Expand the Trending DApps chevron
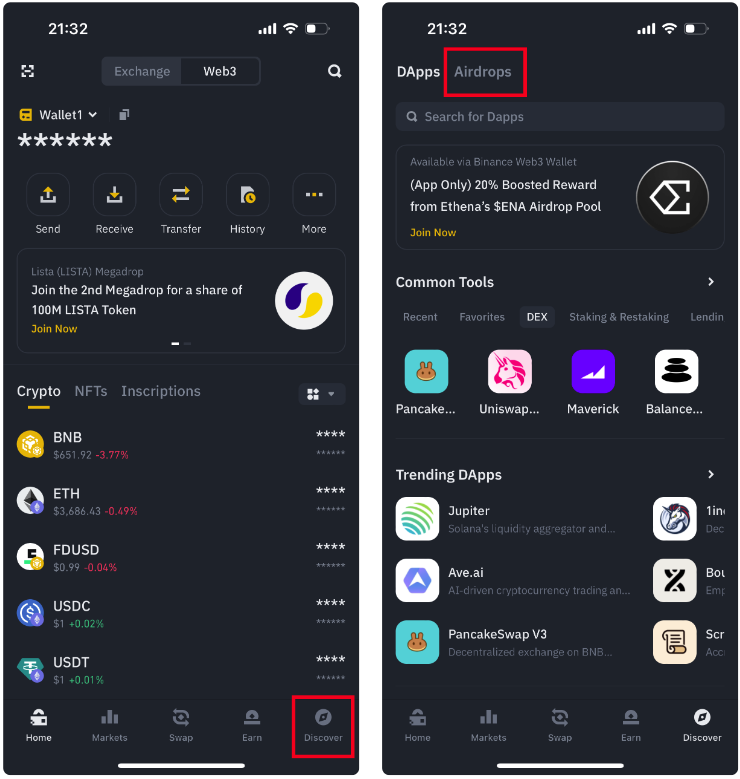740x779 pixels. click(711, 474)
